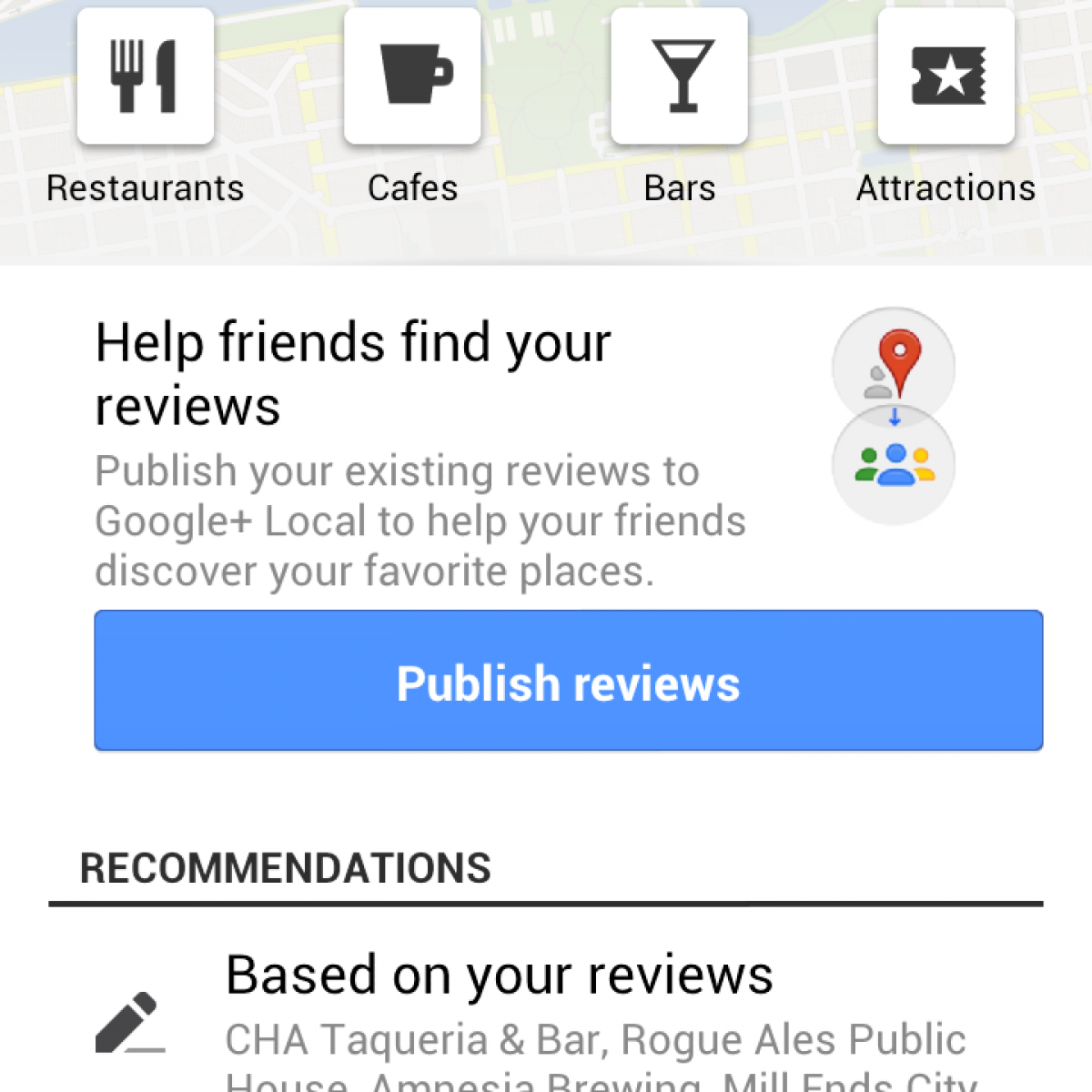Open the Restaurants category
Screen dimensions: 1092x1092
click(146, 77)
